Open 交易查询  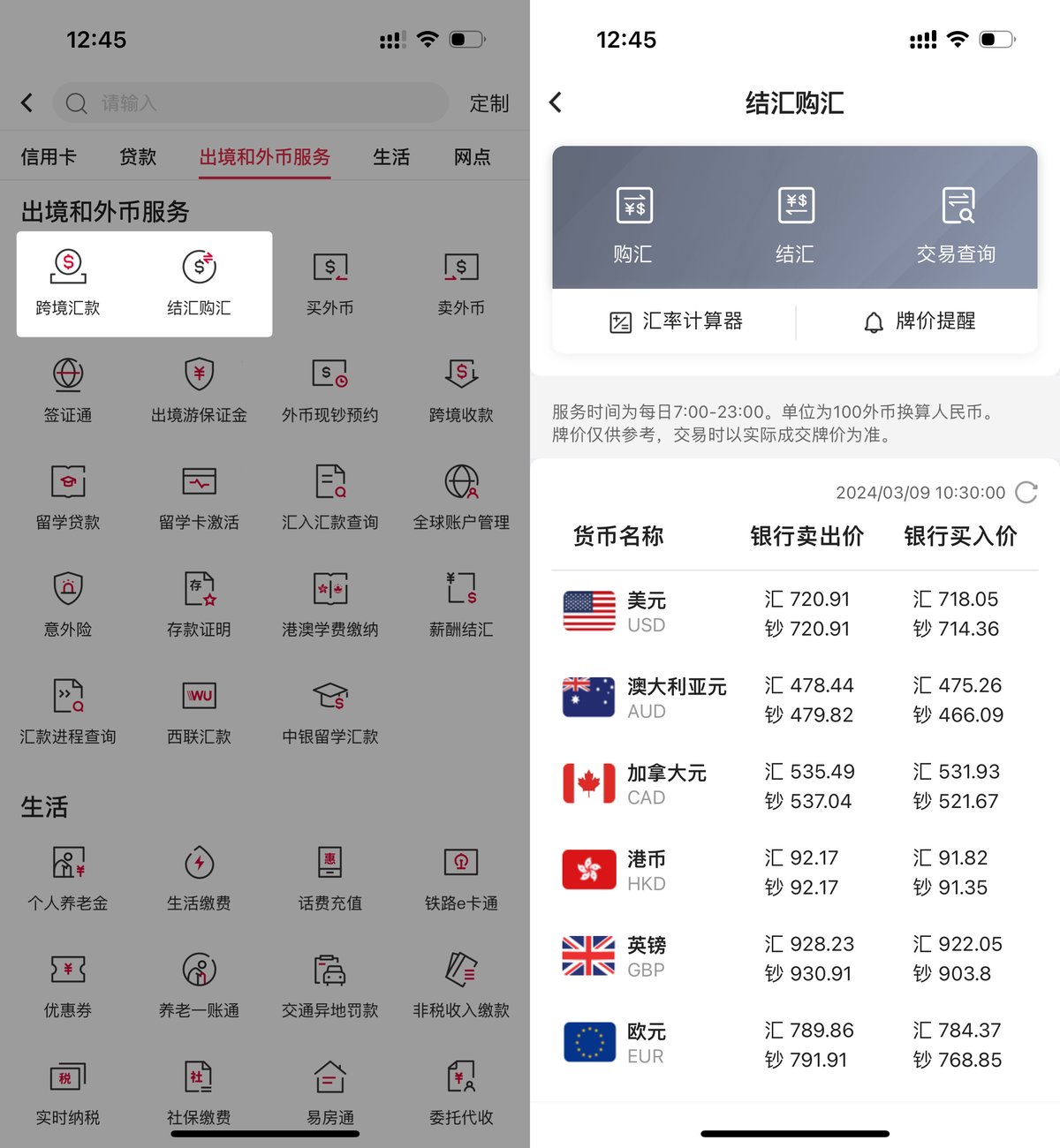coord(956,225)
